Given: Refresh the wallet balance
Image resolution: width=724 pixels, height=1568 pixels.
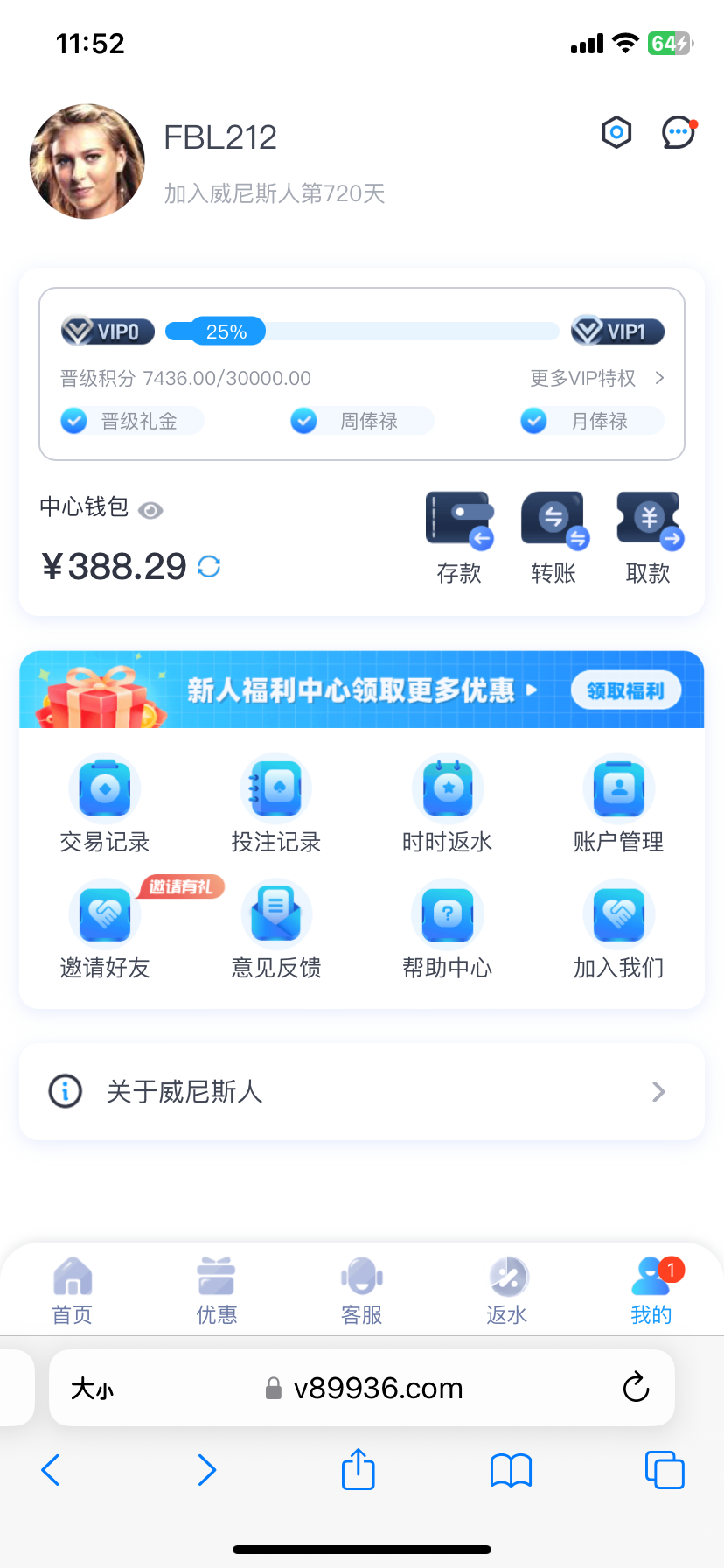Looking at the screenshot, I should click(x=209, y=567).
